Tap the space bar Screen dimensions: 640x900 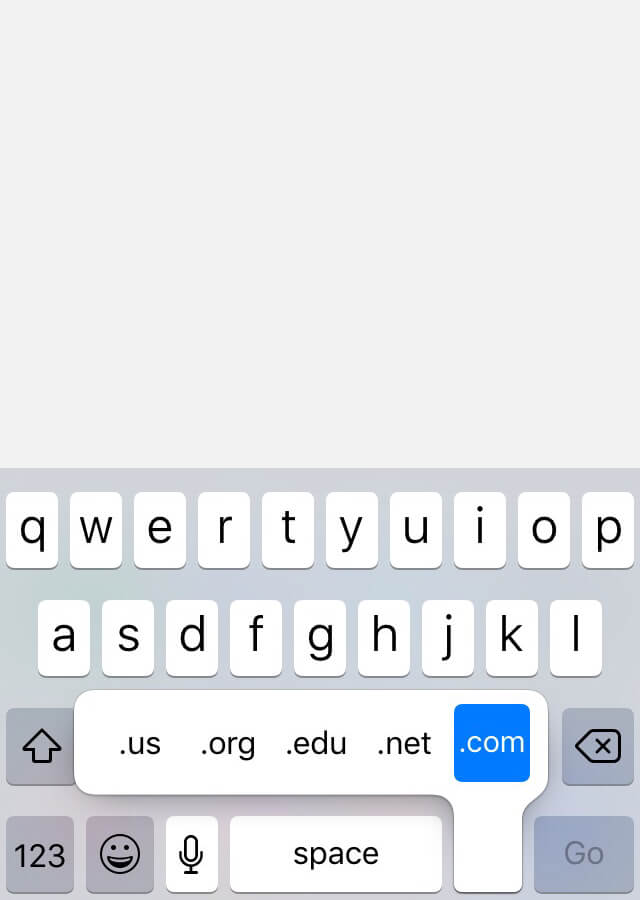(336, 854)
